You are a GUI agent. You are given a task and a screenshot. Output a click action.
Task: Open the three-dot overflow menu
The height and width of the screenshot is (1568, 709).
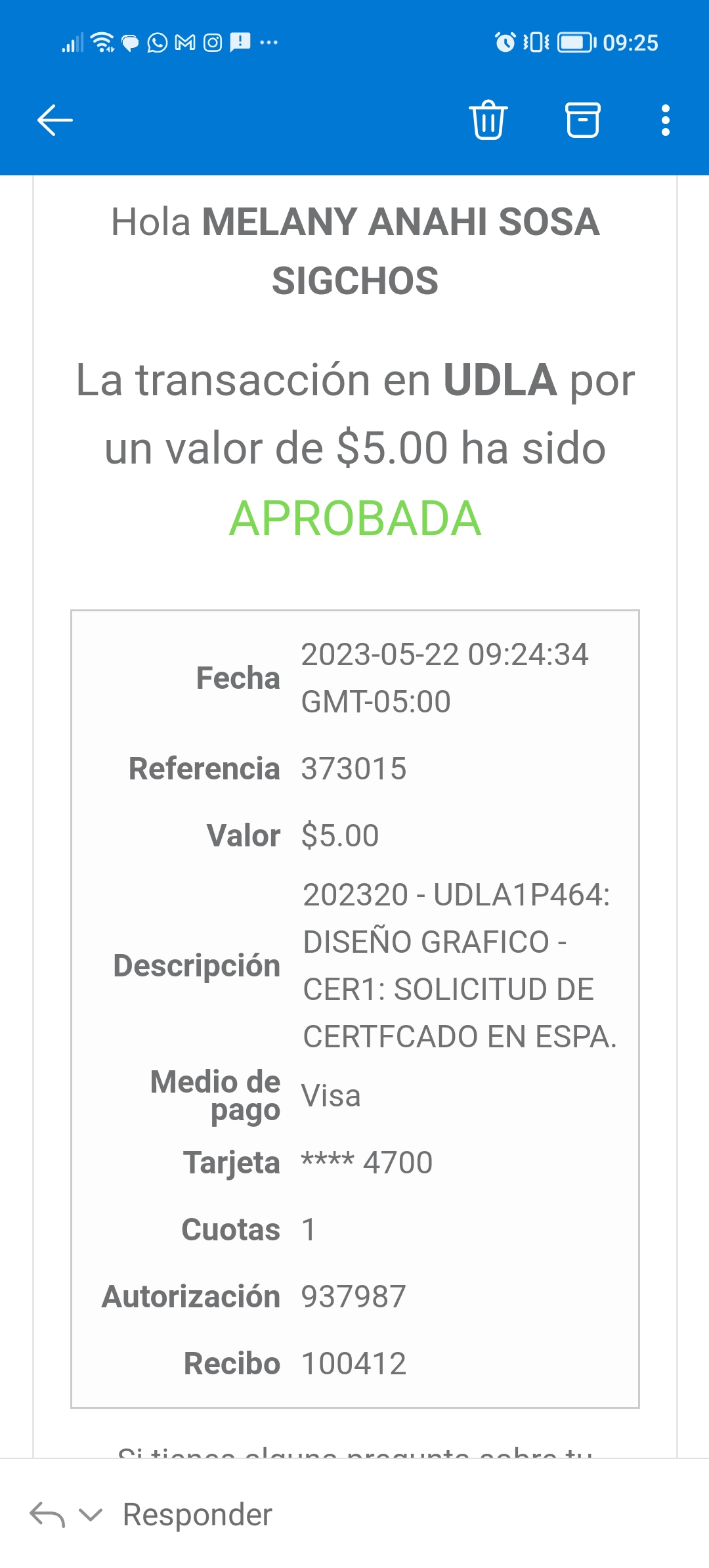(666, 121)
